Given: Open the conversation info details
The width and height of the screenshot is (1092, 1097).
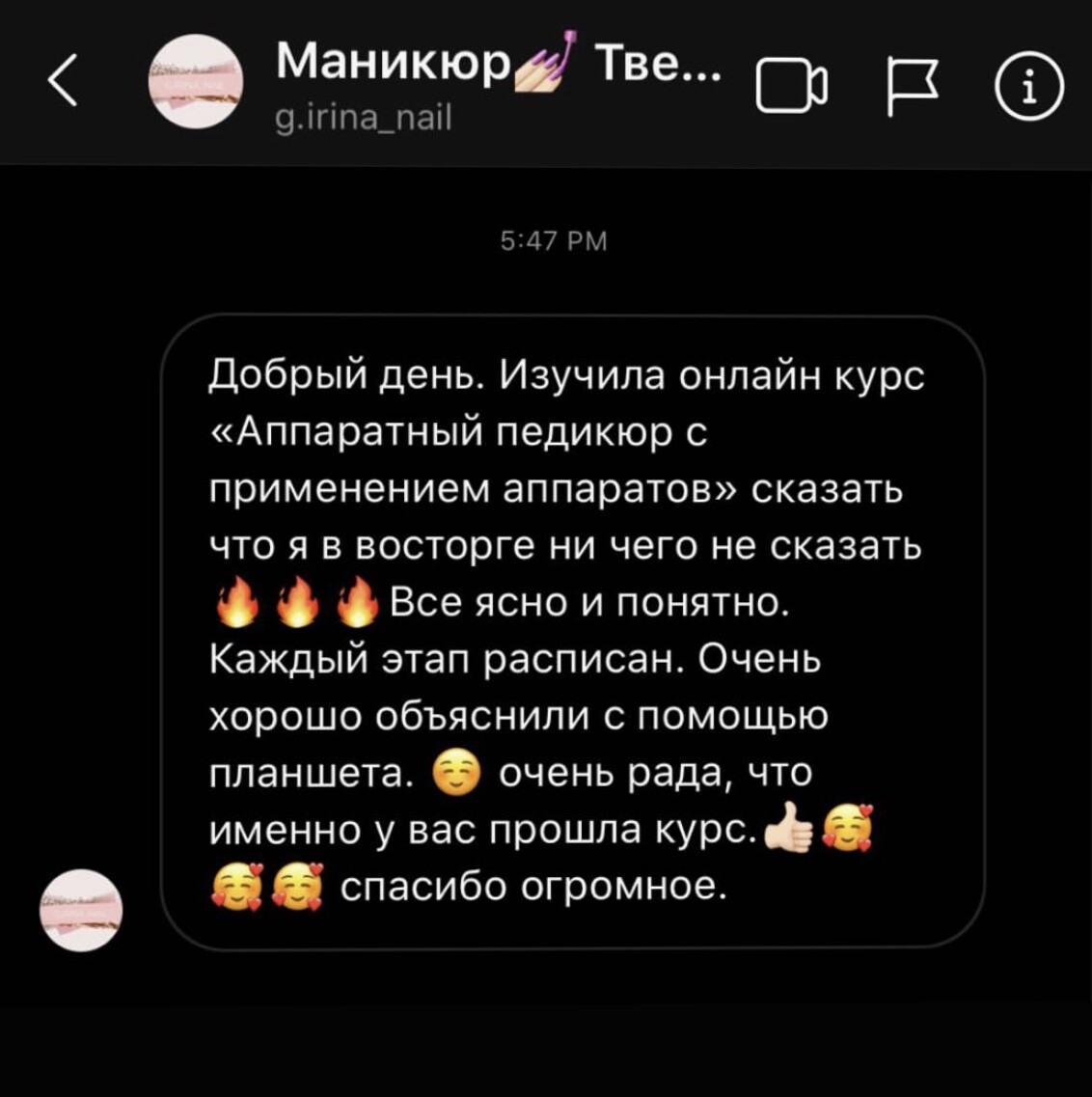Looking at the screenshot, I should (1031, 87).
